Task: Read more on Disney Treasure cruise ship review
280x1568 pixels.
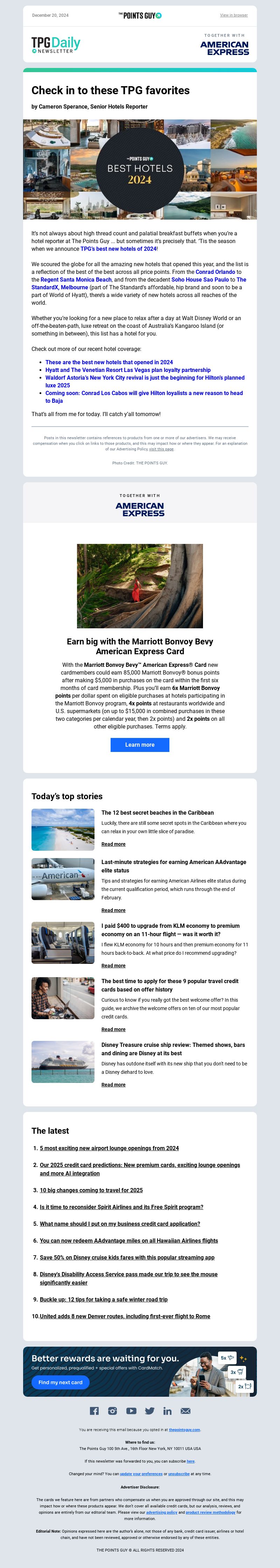Action: 113,1085
